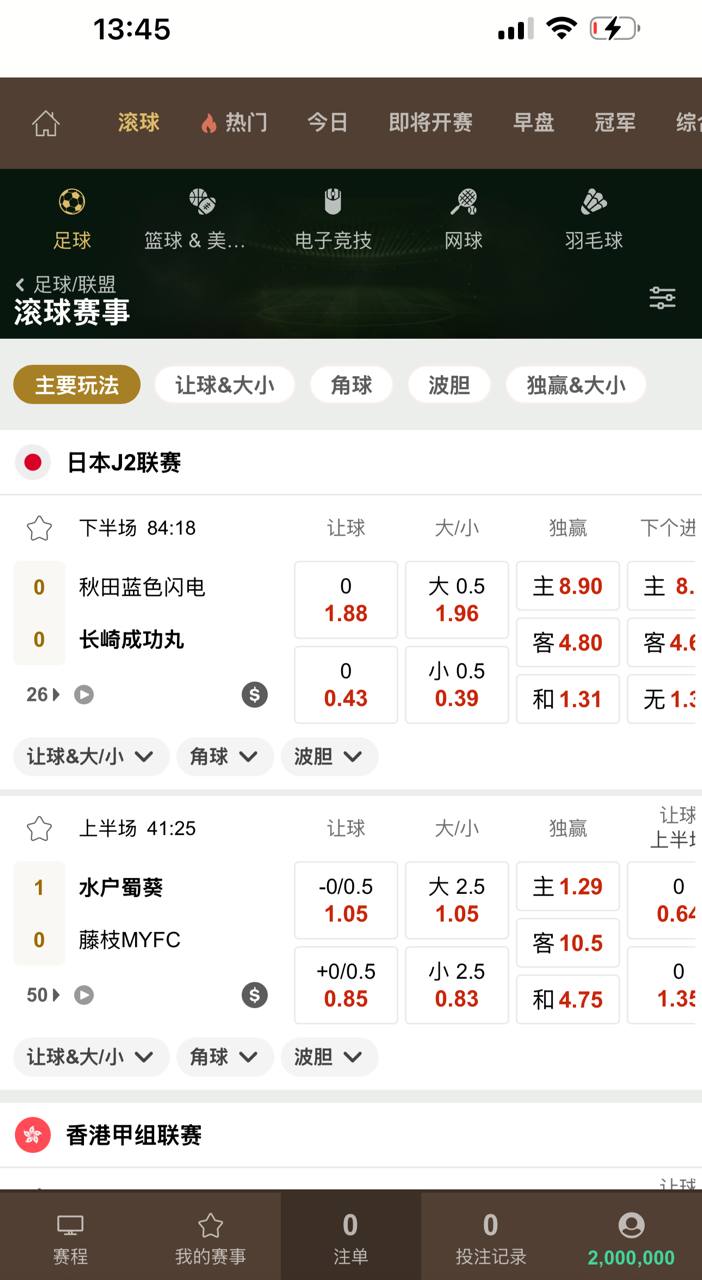702x1280 pixels.
Task: Watch live stream of 水户蜀葵 match
Action: coord(84,995)
